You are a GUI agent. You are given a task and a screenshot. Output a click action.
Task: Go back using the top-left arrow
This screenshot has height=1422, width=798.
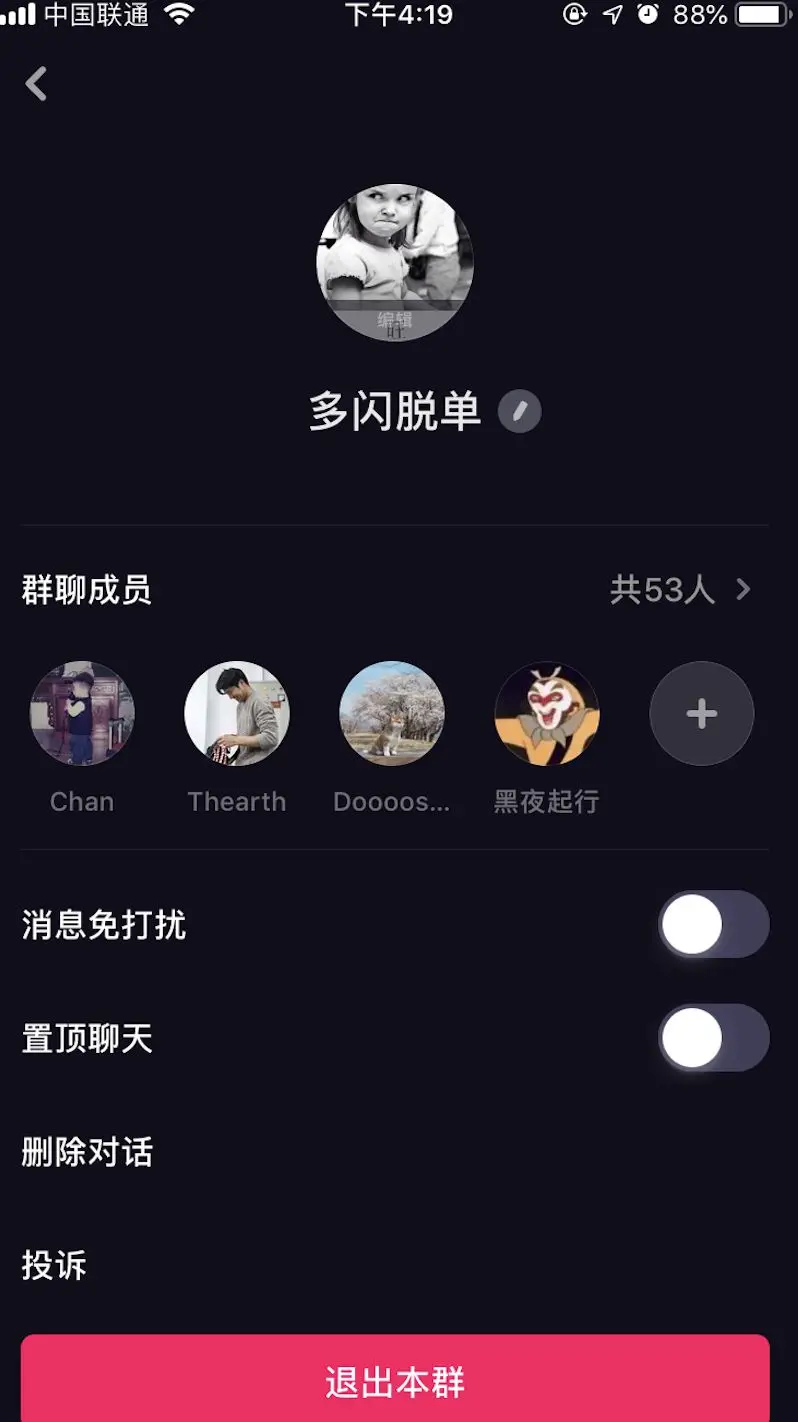[x=37, y=84]
